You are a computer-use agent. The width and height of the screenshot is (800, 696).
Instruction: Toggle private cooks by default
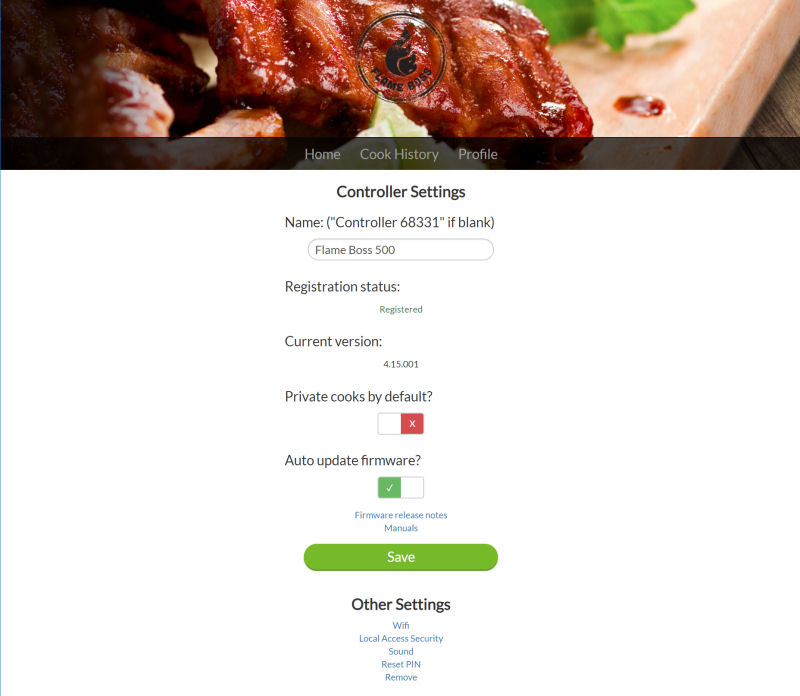(x=400, y=424)
